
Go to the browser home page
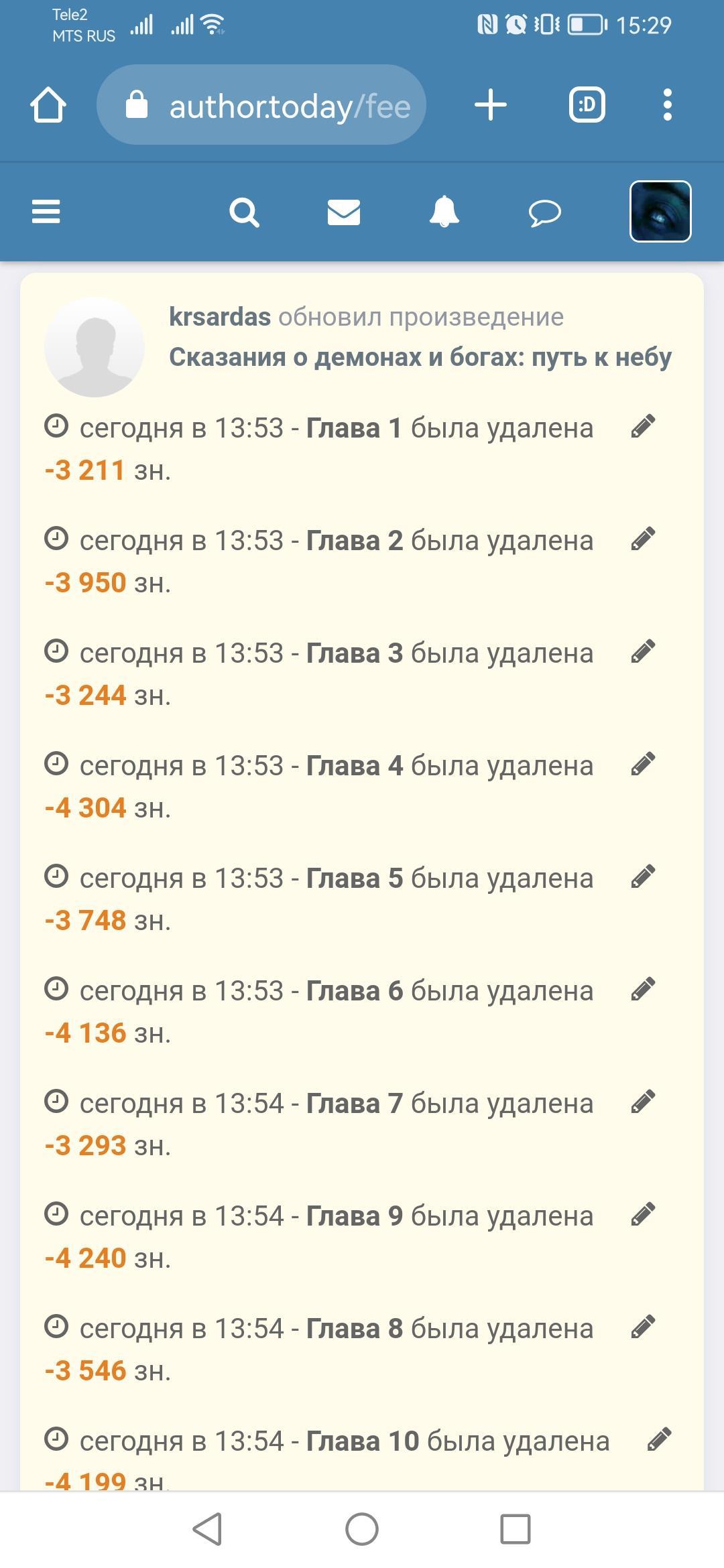[48, 105]
